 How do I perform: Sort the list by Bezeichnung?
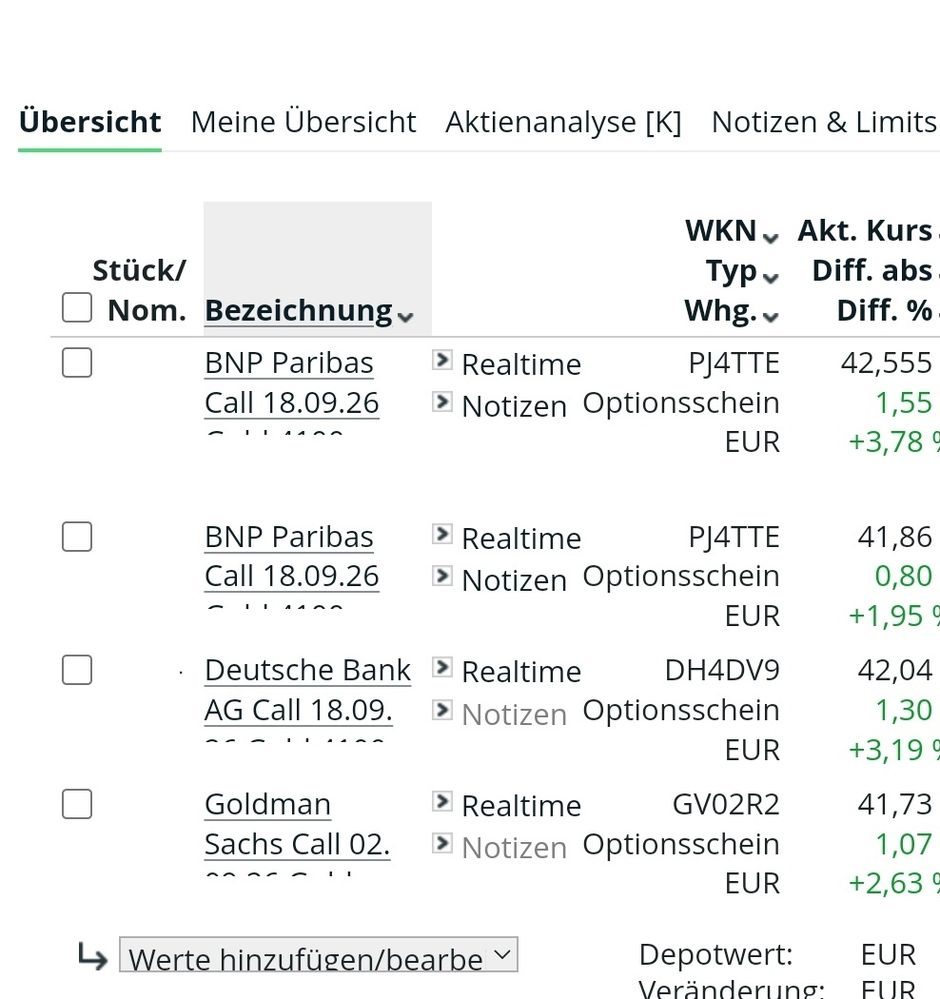click(299, 311)
